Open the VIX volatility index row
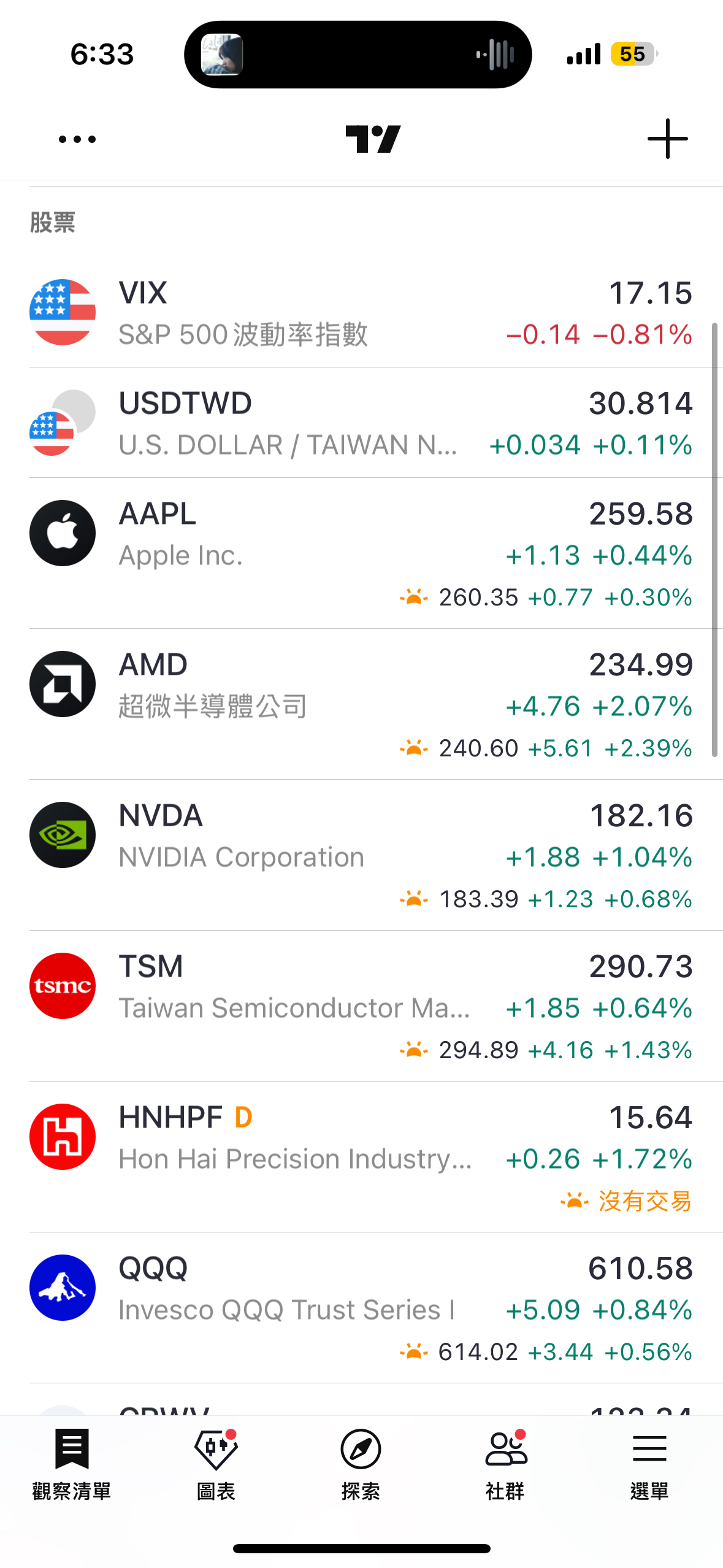 click(x=361, y=313)
